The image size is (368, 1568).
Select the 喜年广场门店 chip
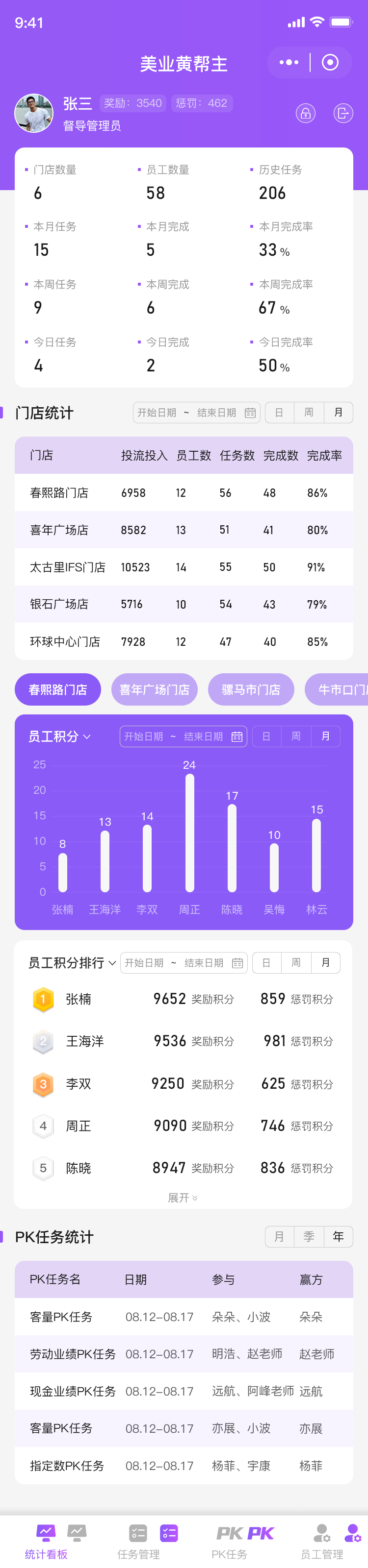(x=154, y=689)
